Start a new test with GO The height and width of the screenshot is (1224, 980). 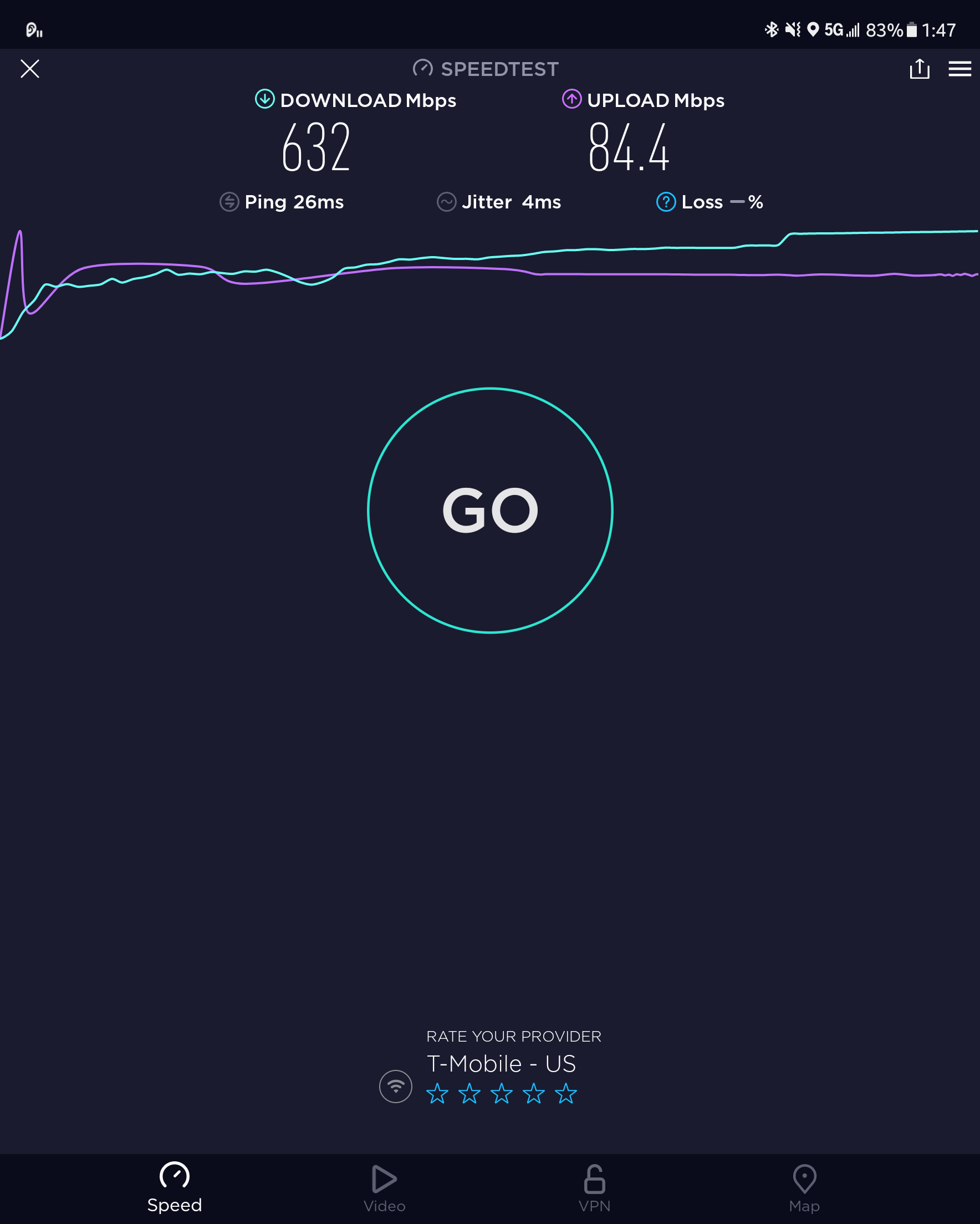[x=490, y=511]
